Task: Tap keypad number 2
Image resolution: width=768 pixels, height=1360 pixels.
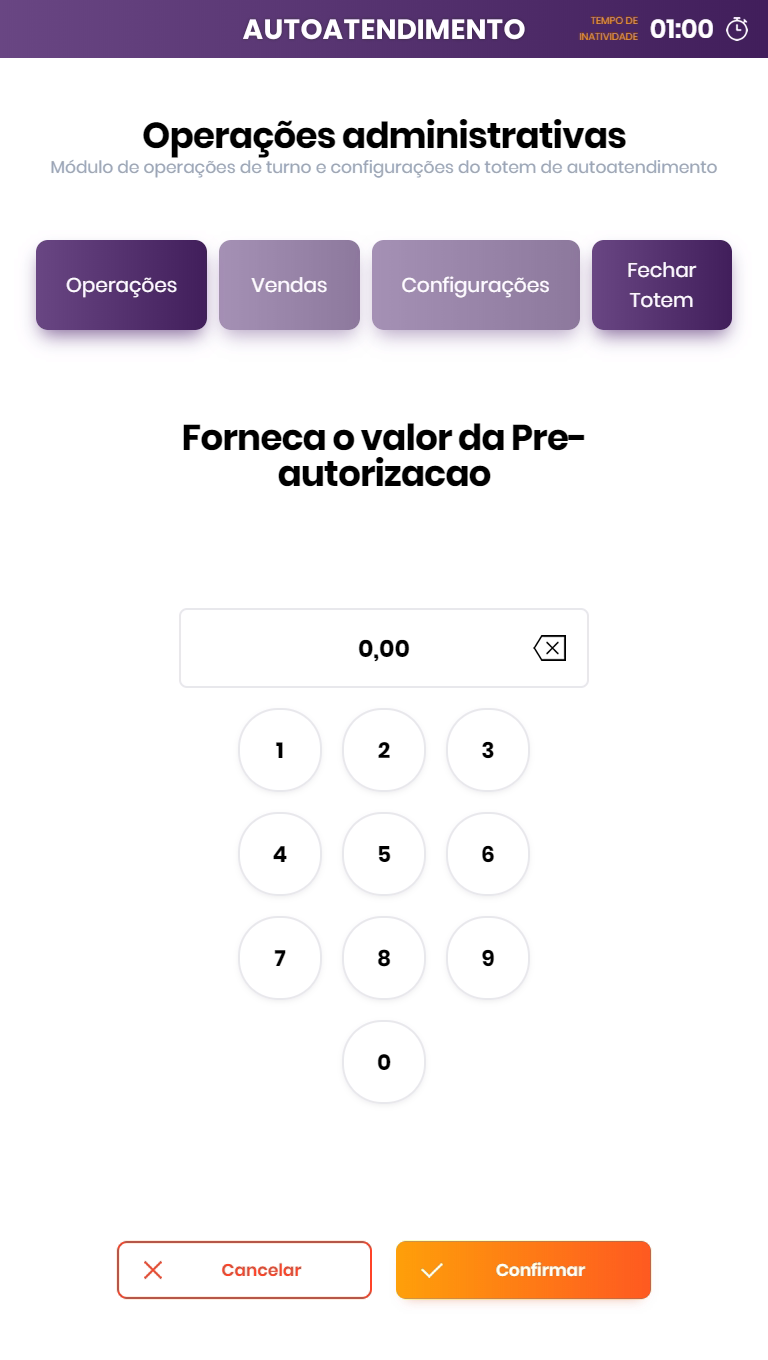Action: [x=384, y=750]
